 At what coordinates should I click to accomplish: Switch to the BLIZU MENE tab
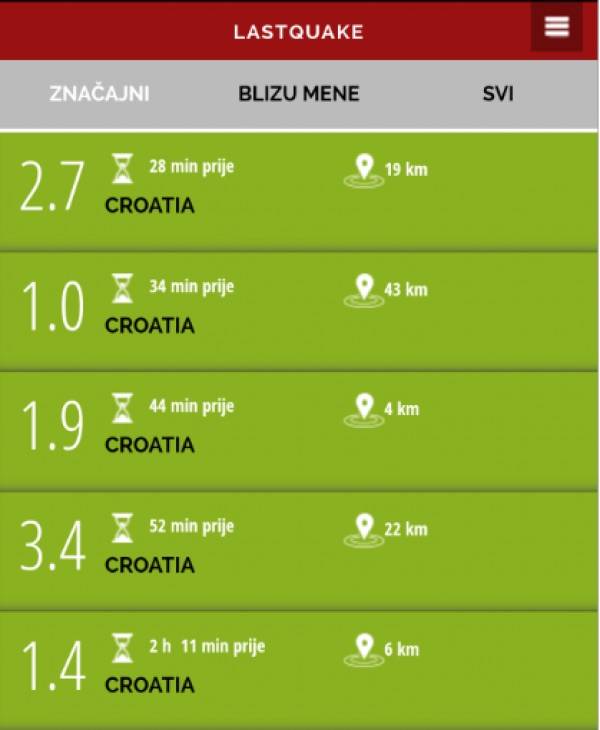point(298,94)
